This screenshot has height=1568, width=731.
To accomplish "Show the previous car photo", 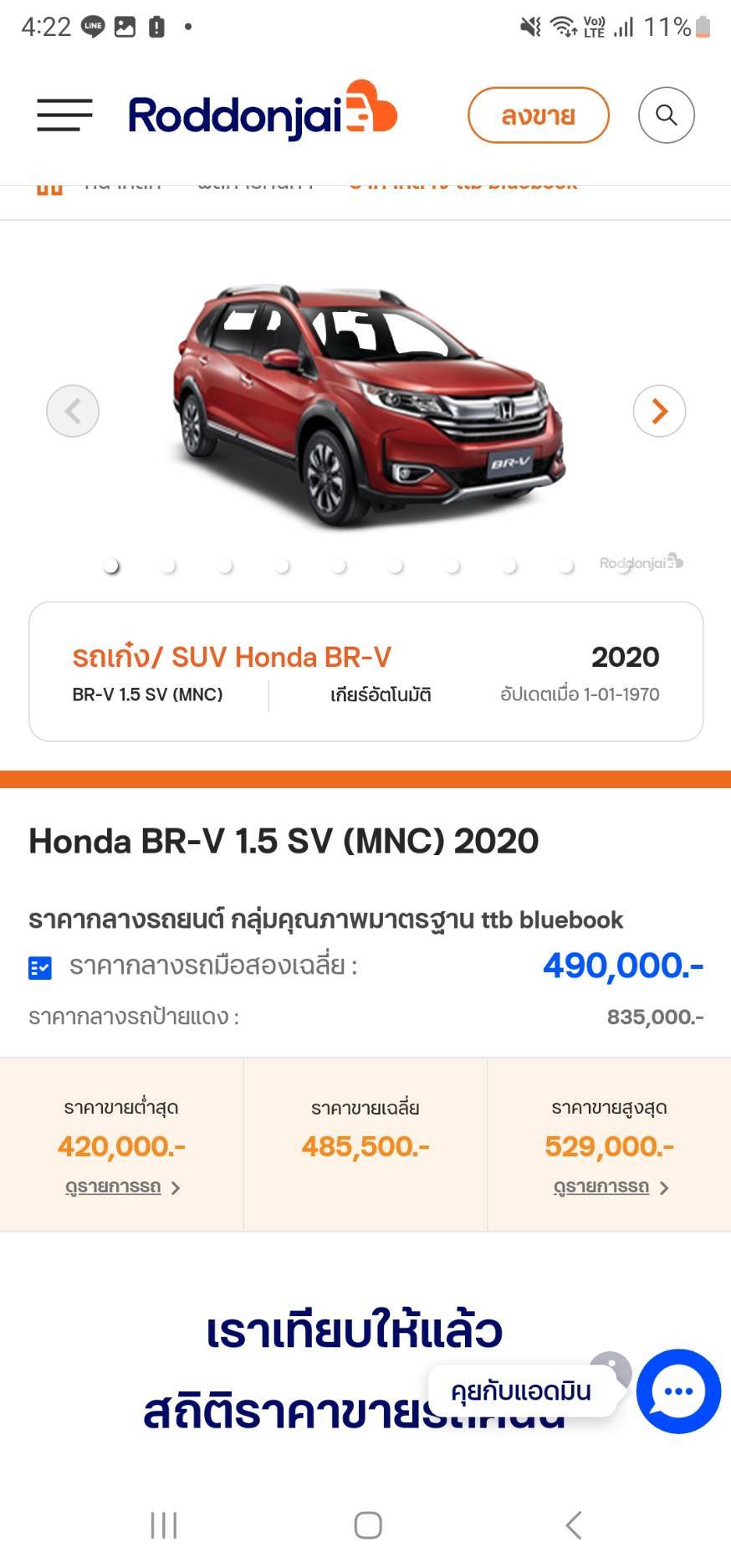I will click(73, 411).
